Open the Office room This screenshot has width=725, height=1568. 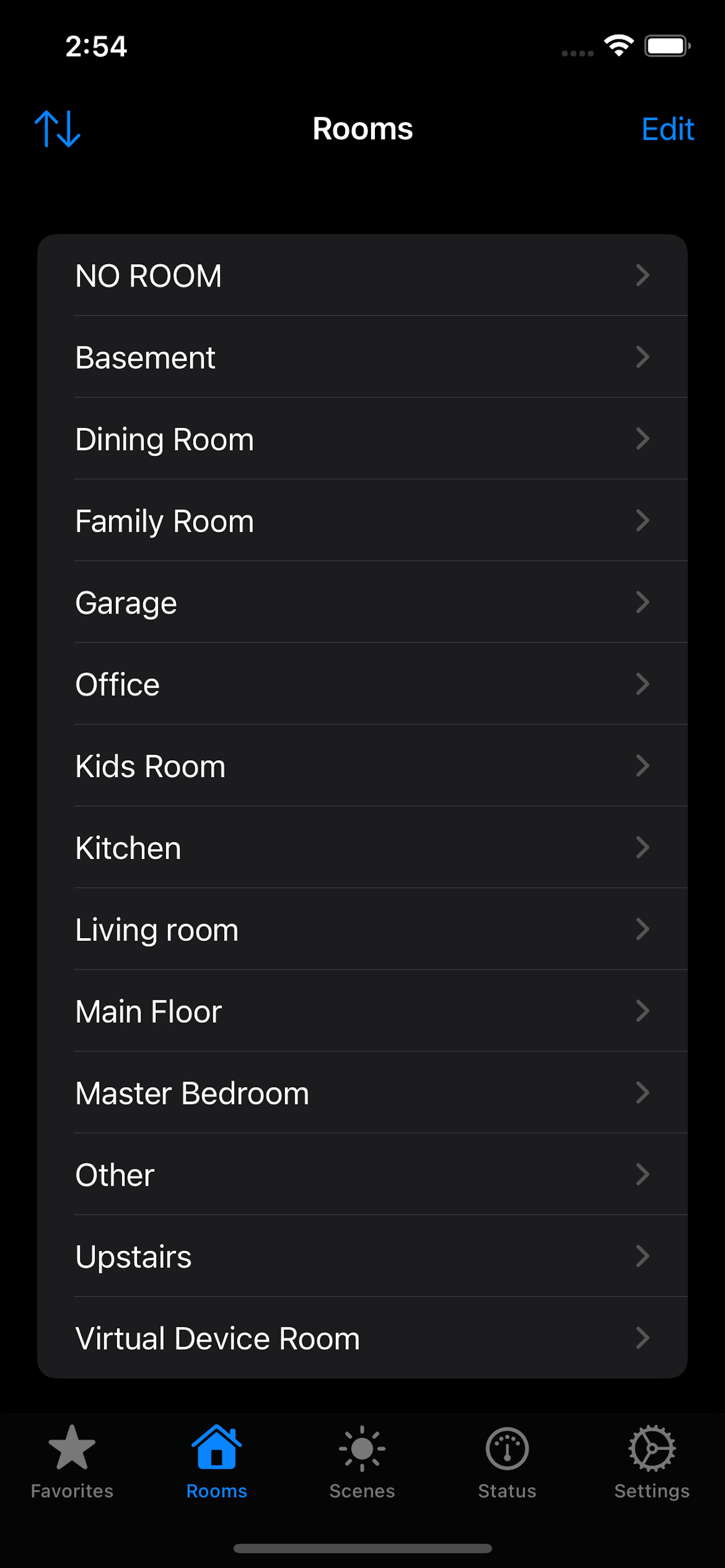pos(362,684)
